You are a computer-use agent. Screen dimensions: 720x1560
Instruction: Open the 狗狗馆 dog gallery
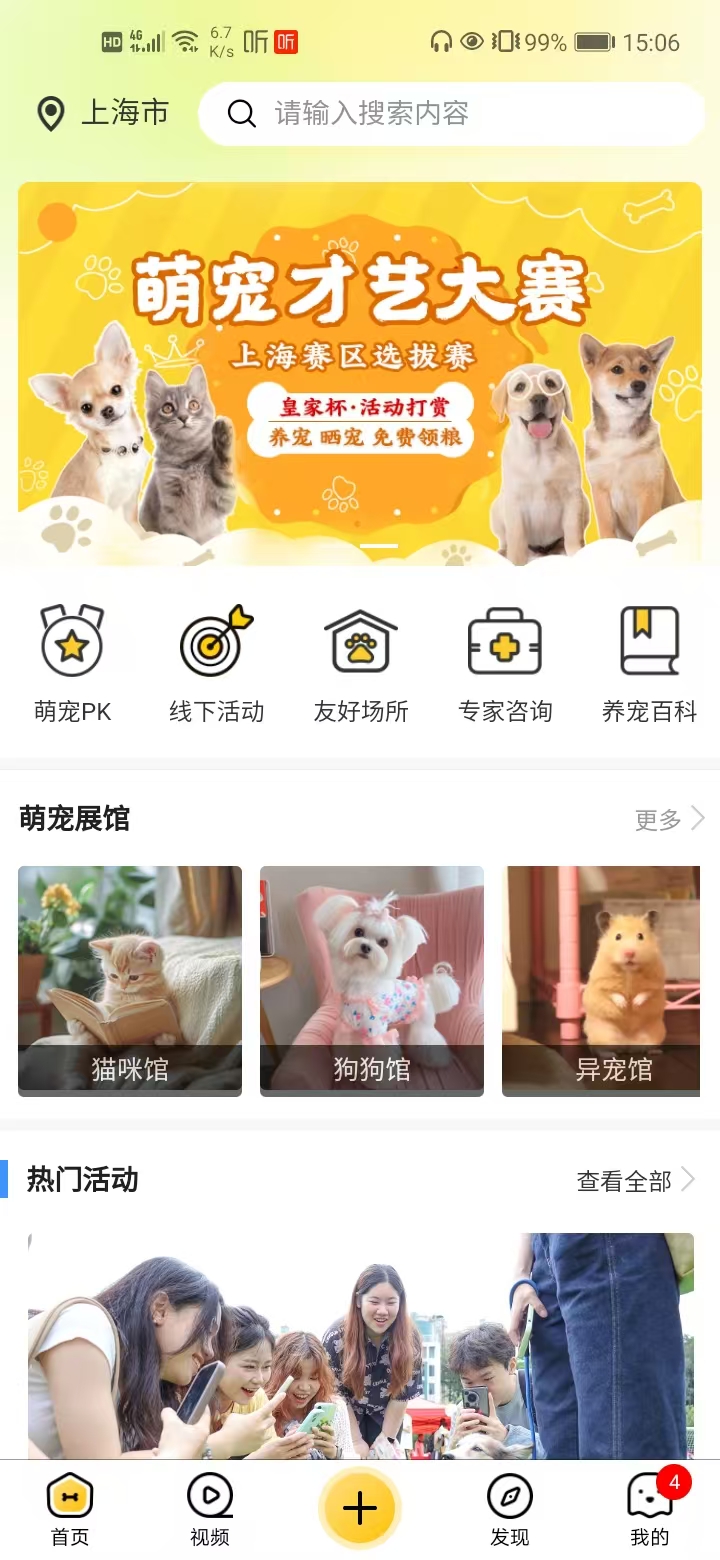tap(371, 980)
